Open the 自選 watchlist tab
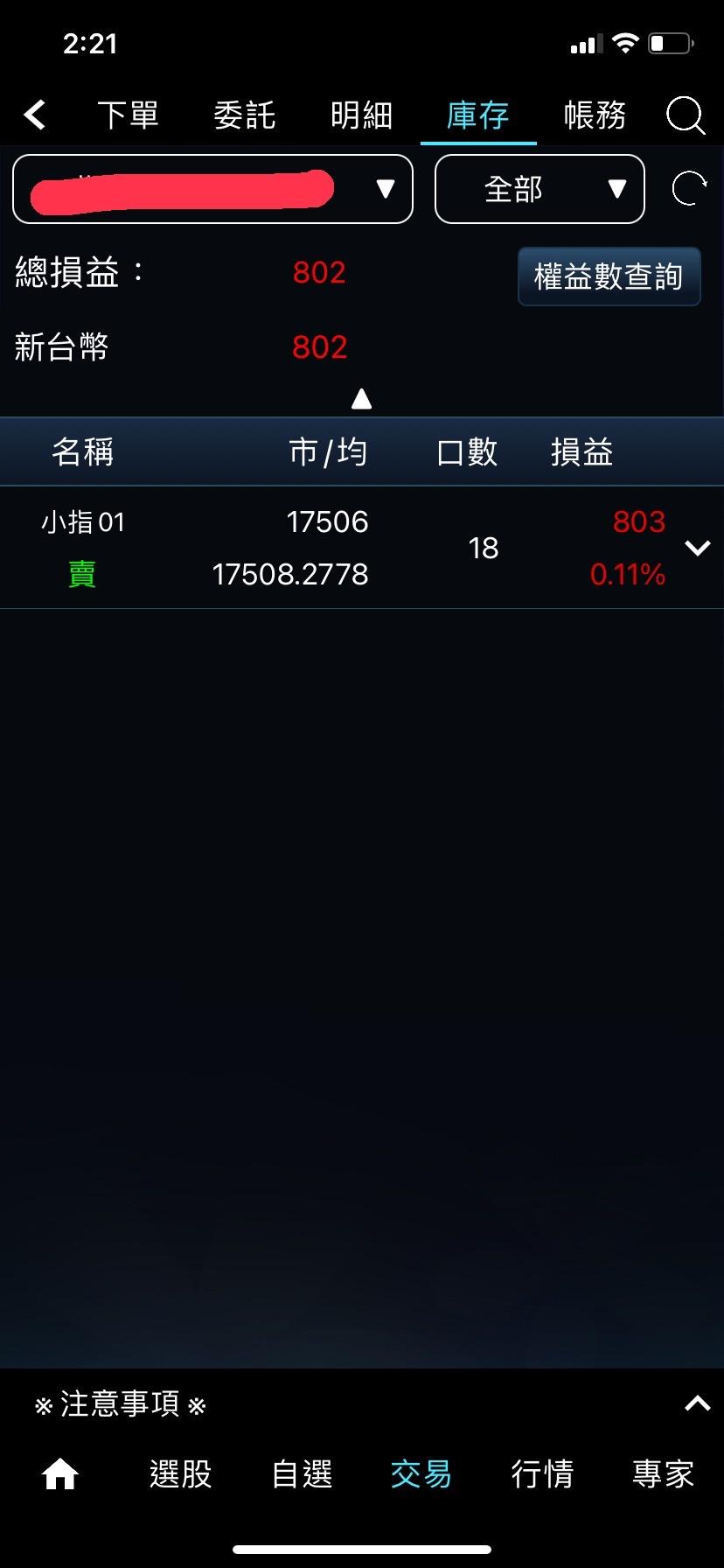This screenshot has height=1568, width=724. [302, 1474]
